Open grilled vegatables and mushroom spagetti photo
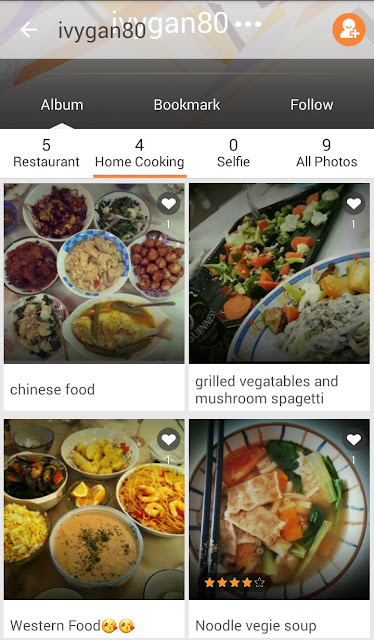 point(279,273)
